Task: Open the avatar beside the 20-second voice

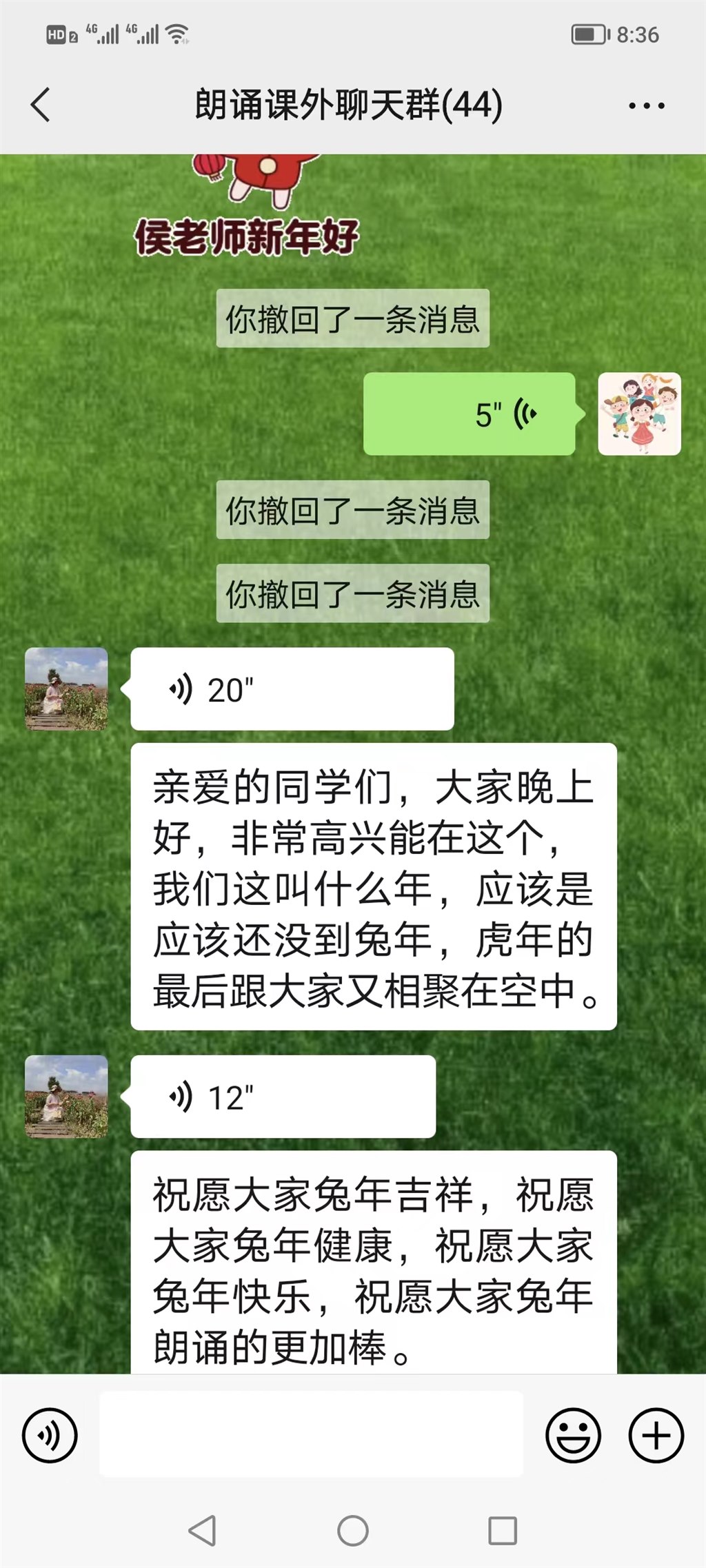Action: pos(66,689)
